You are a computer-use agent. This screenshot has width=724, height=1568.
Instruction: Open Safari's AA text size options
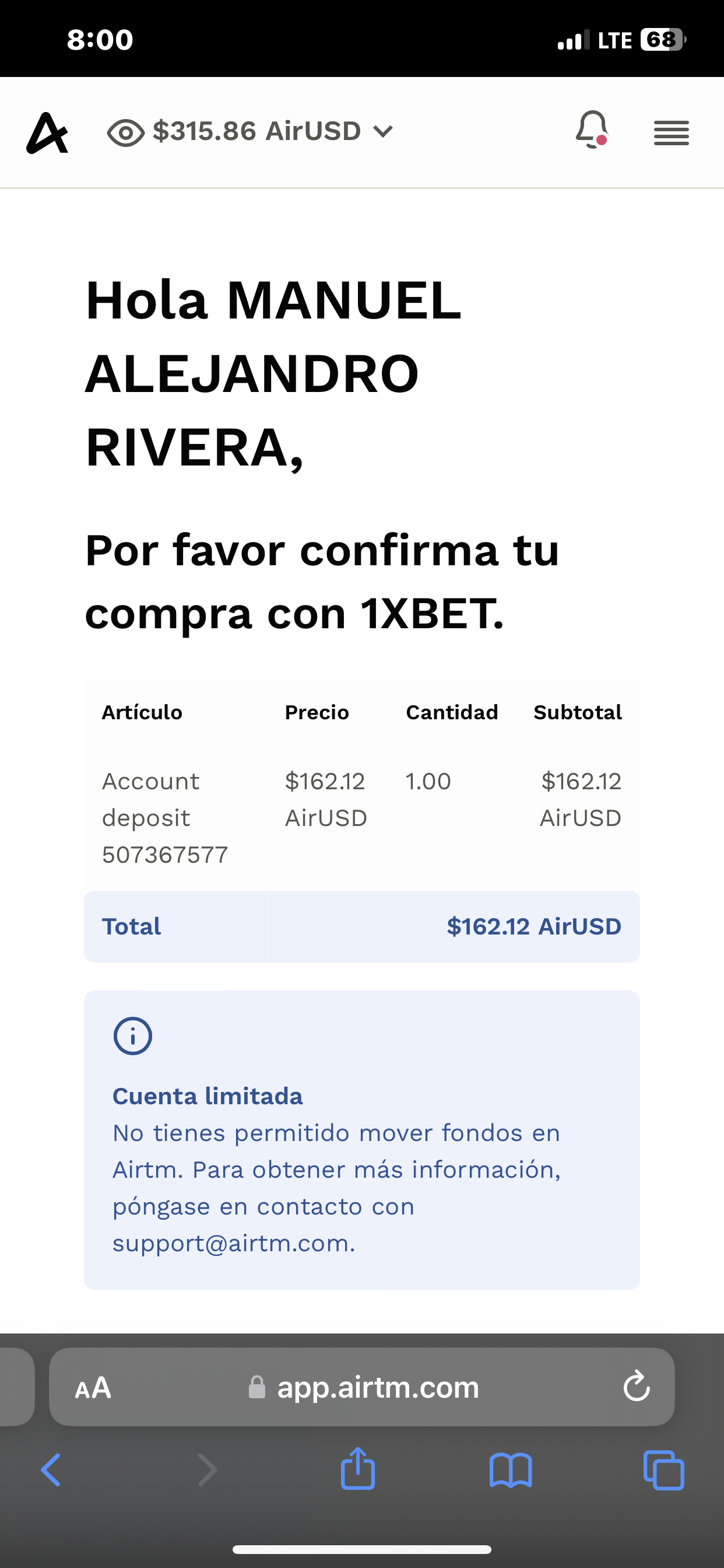point(93,1387)
